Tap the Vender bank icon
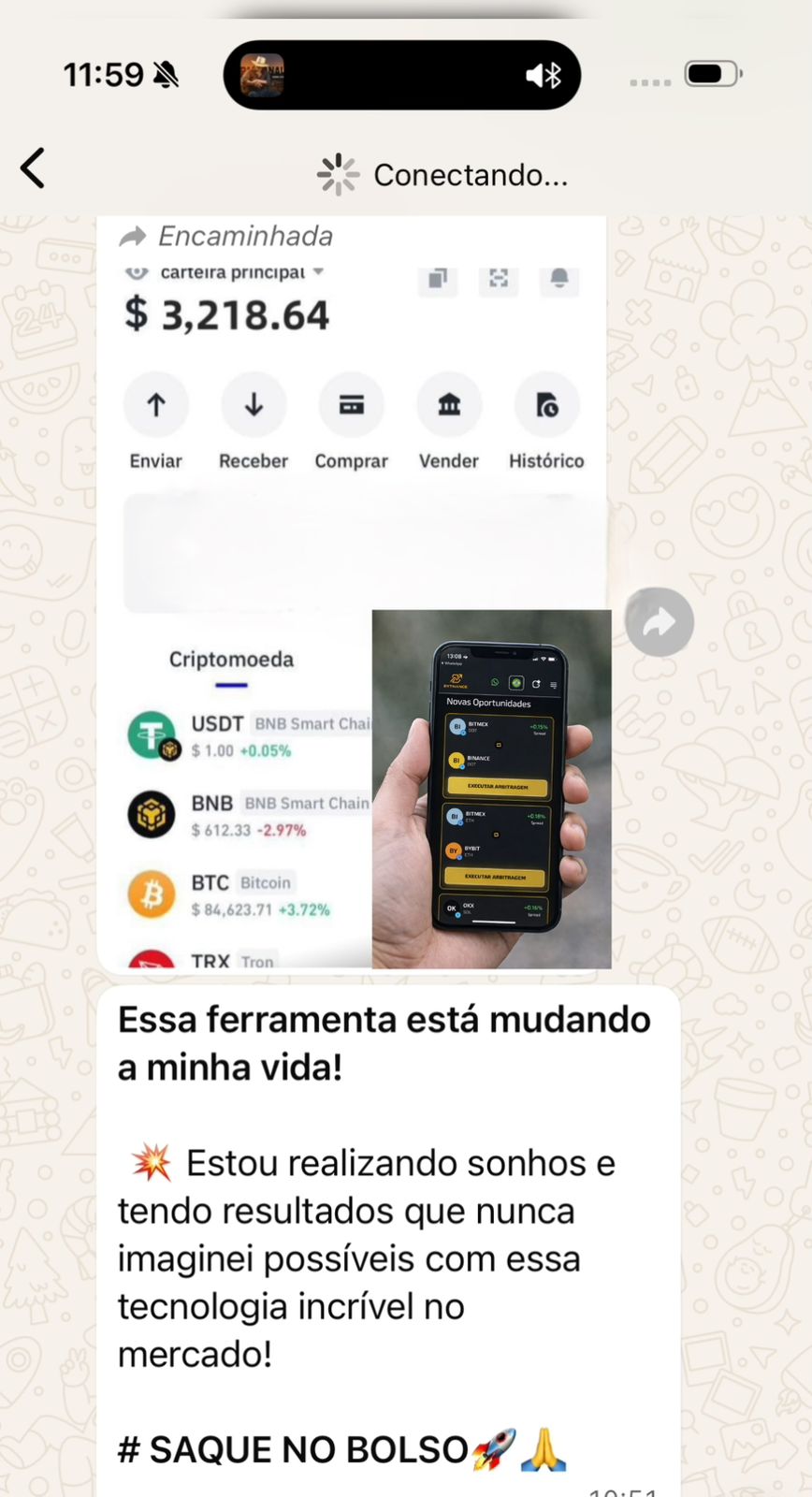Viewport: 812px width, 1497px height. point(449,404)
